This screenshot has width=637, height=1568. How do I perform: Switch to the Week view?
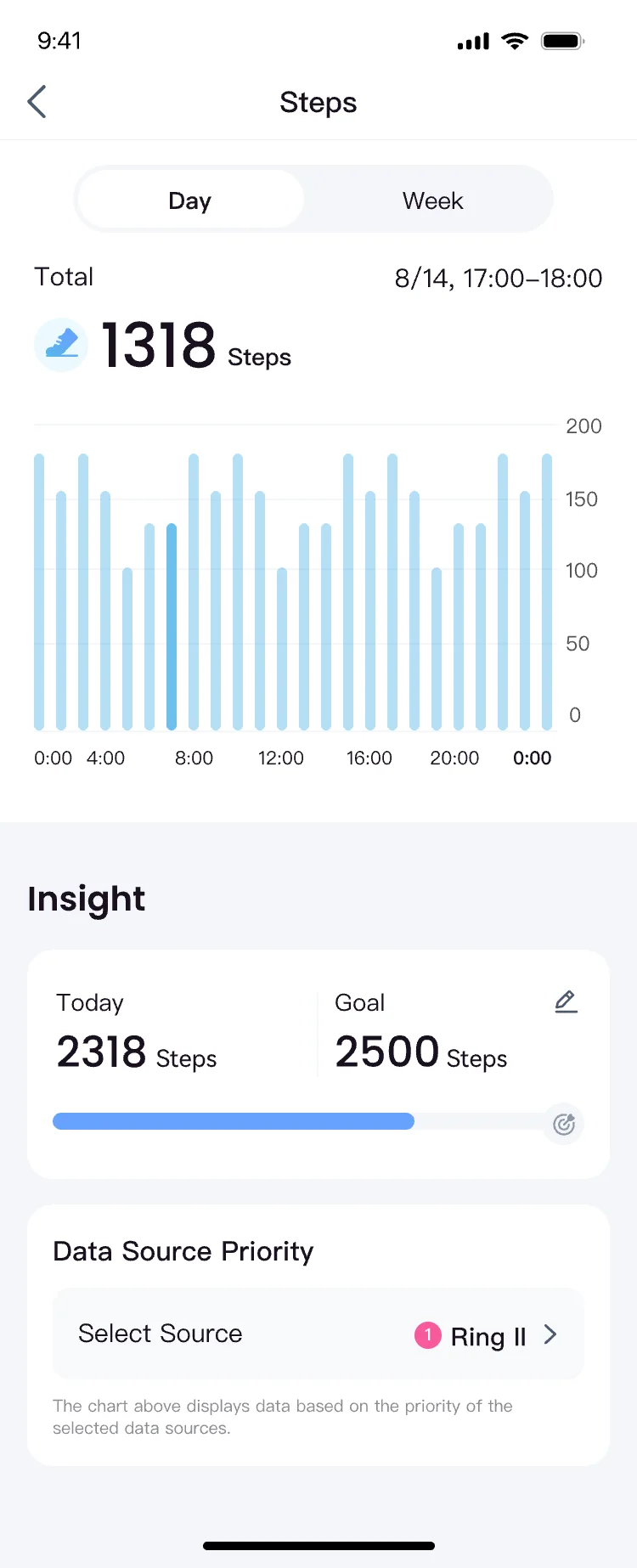[432, 200]
